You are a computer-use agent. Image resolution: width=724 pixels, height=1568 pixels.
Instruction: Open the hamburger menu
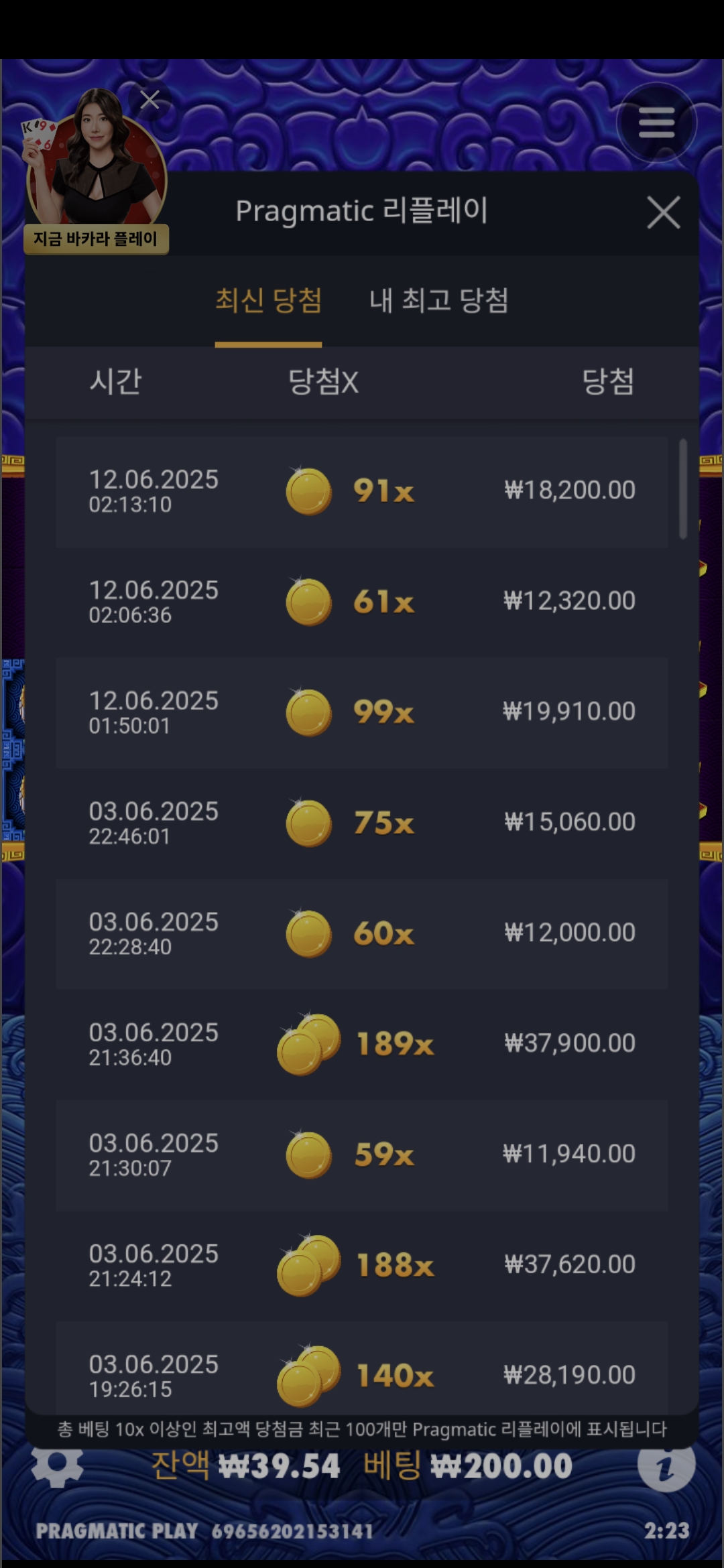tap(656, 123)
